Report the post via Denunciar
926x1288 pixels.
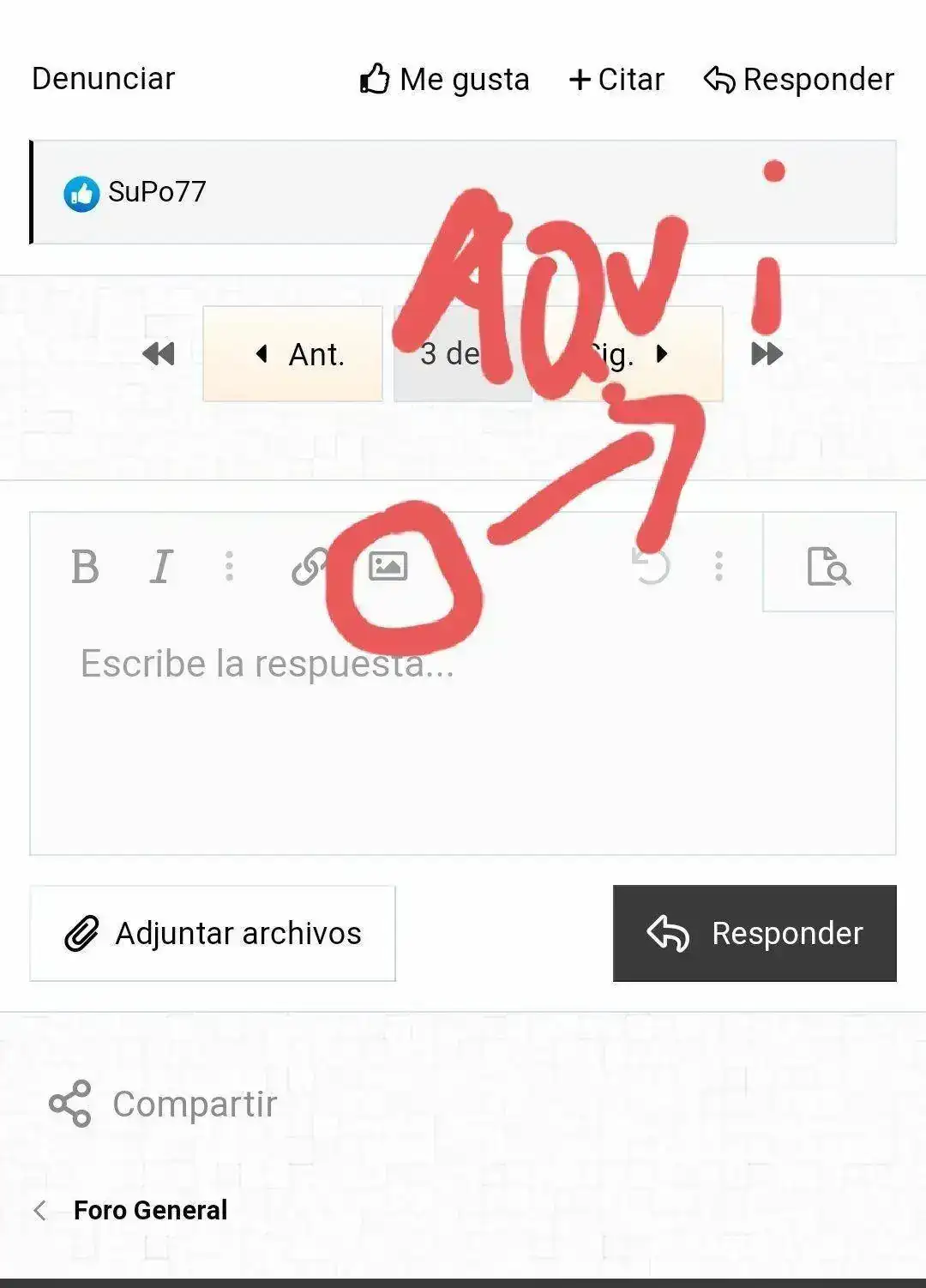(103, 79)
